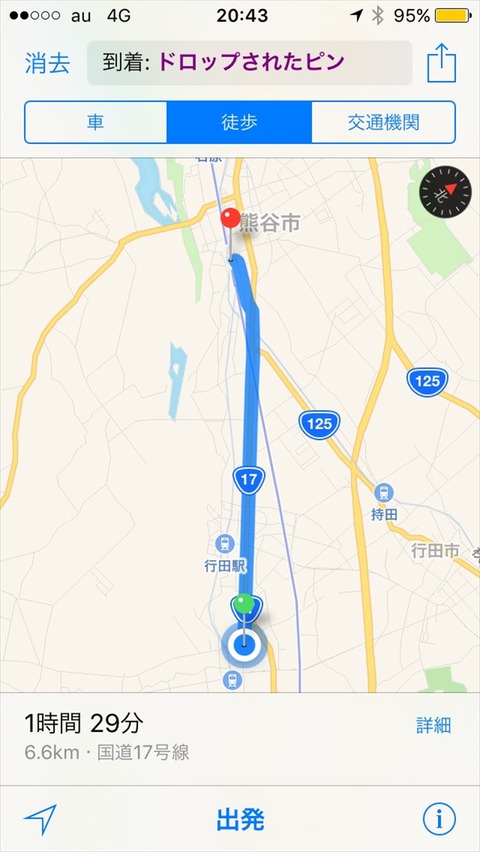Tap the red destination pin

point(230,219)
